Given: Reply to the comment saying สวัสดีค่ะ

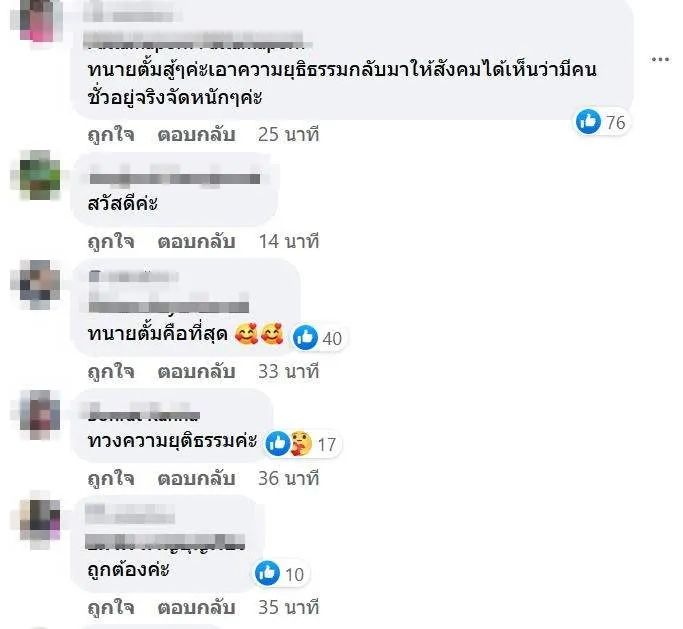Looking at the screenshot, I should click(x=196, y=241).
